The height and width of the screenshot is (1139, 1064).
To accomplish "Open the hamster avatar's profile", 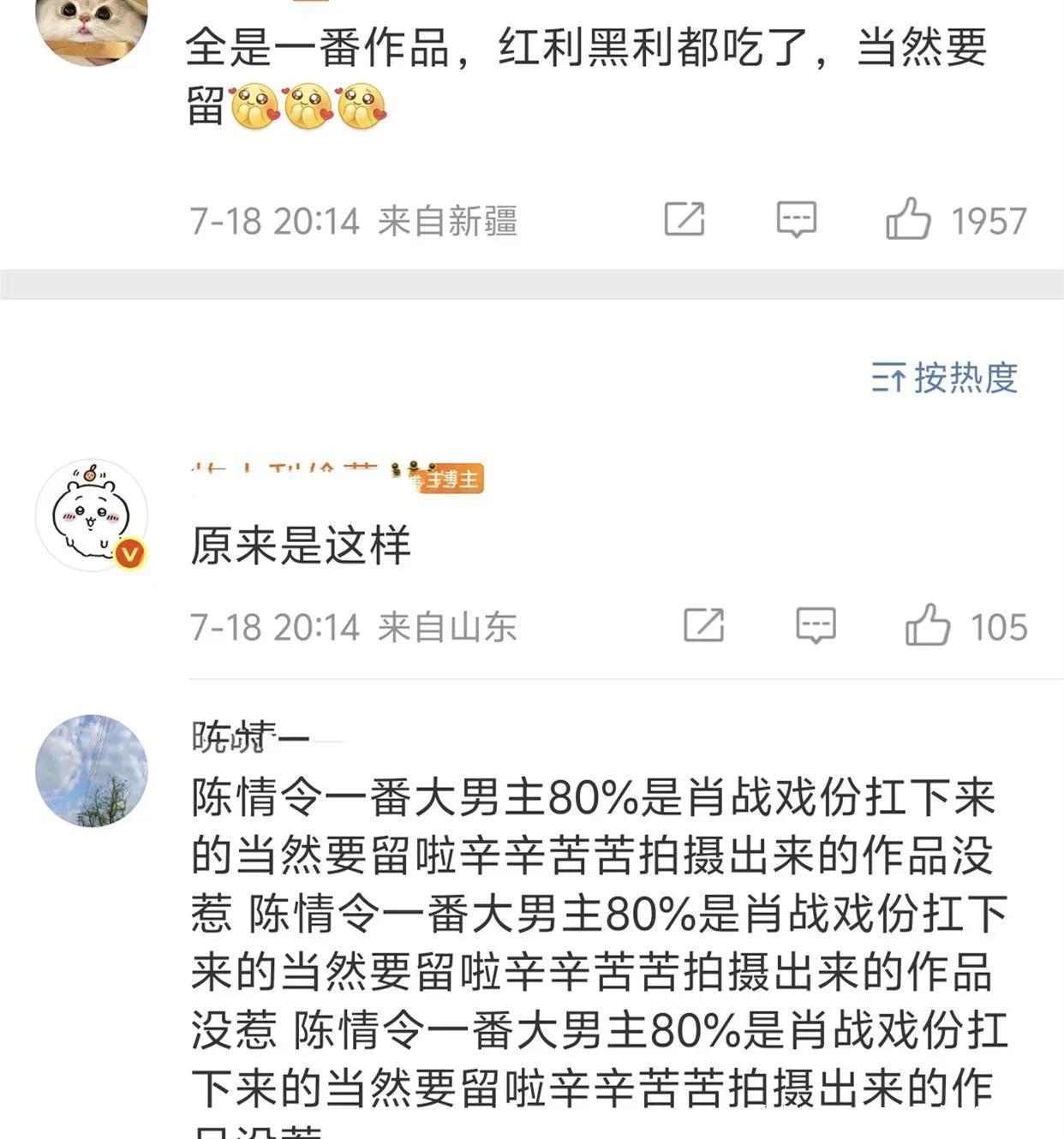I will [x=92, y=516].
